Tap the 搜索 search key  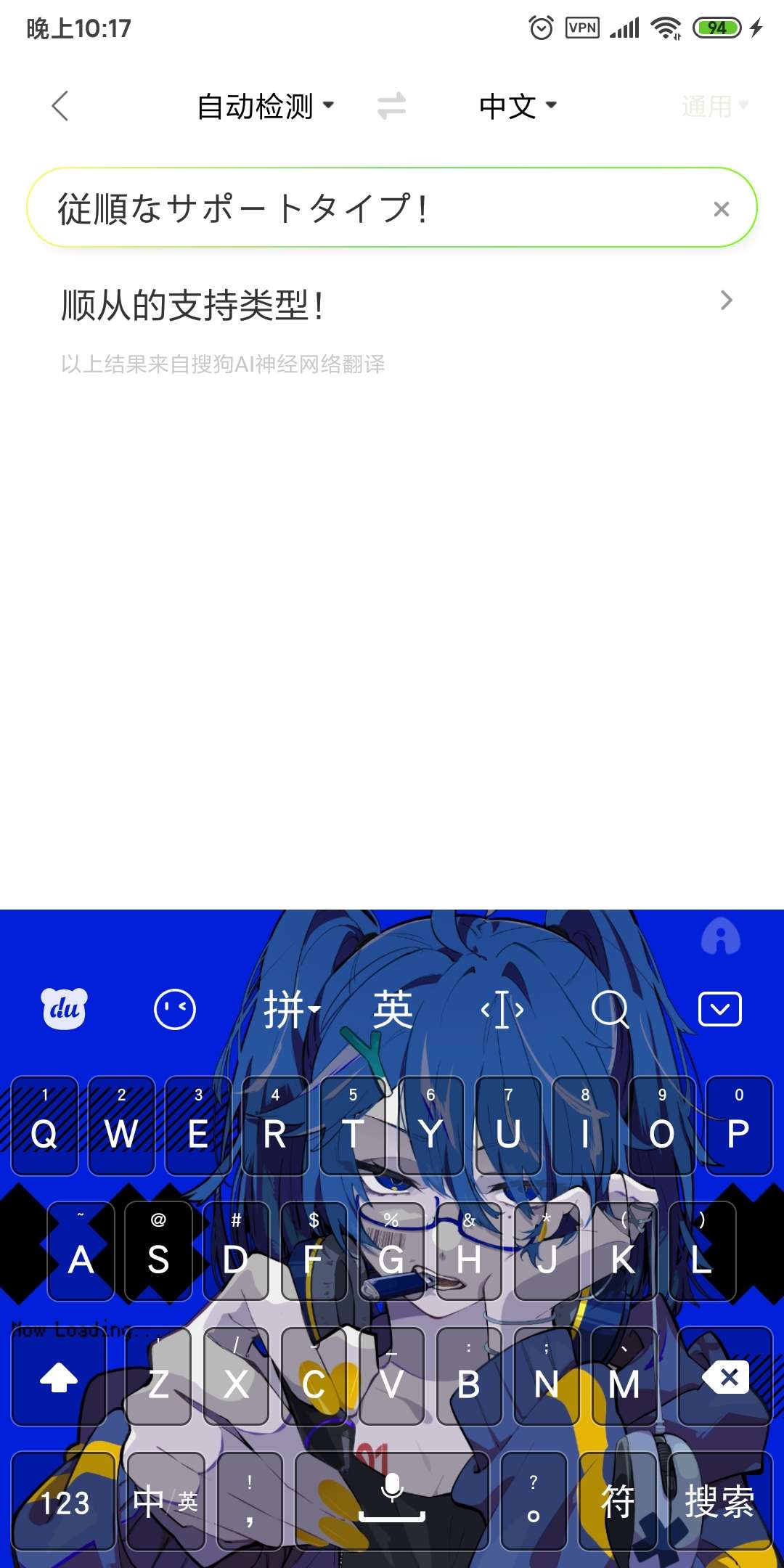[x=719, y=1501]
